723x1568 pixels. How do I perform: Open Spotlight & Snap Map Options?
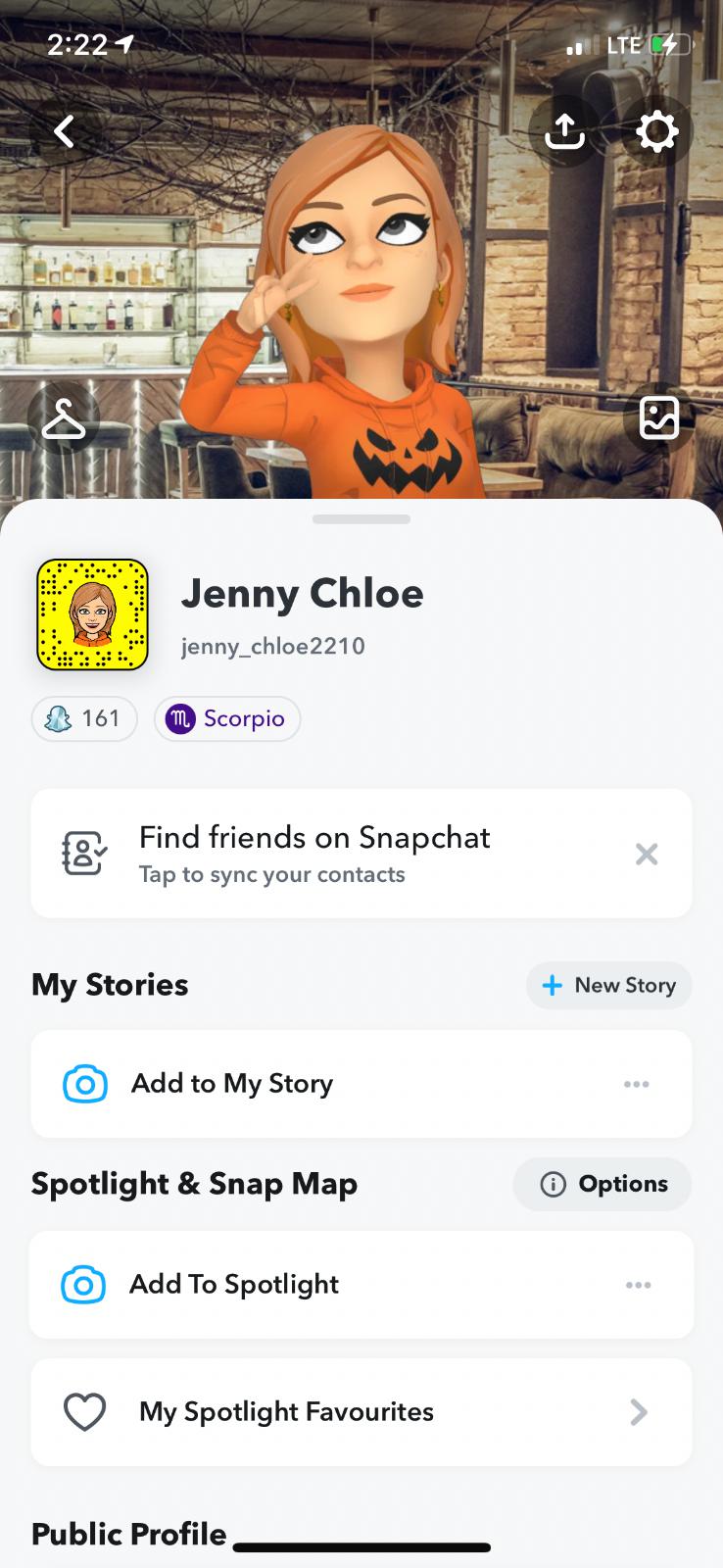[602, 1184]
